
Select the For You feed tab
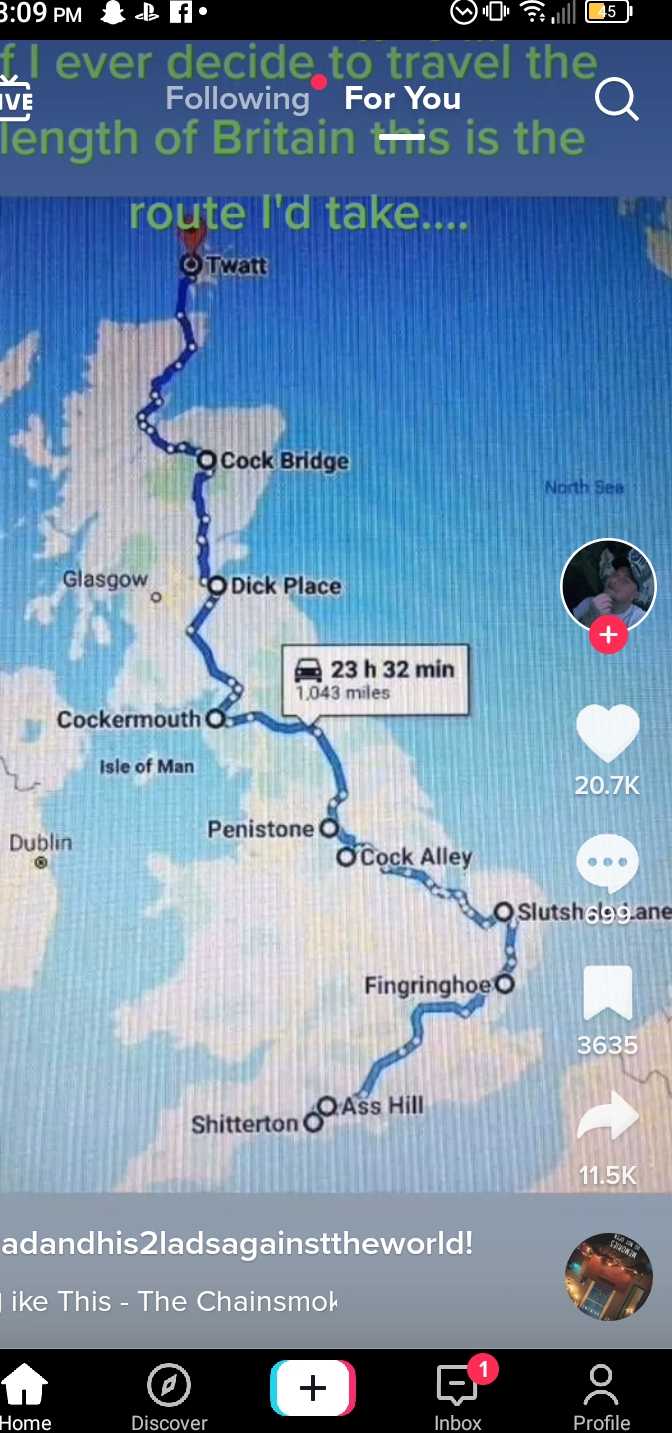pos(402,99)
